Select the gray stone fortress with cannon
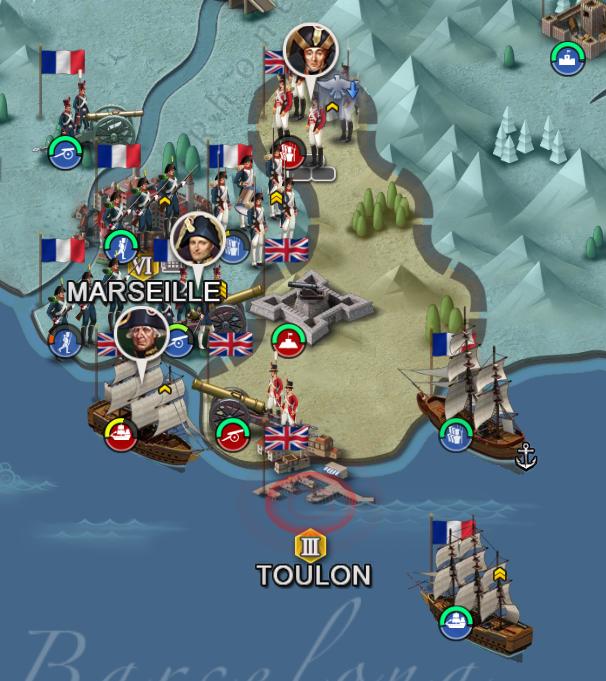 (x=296, y=300)
